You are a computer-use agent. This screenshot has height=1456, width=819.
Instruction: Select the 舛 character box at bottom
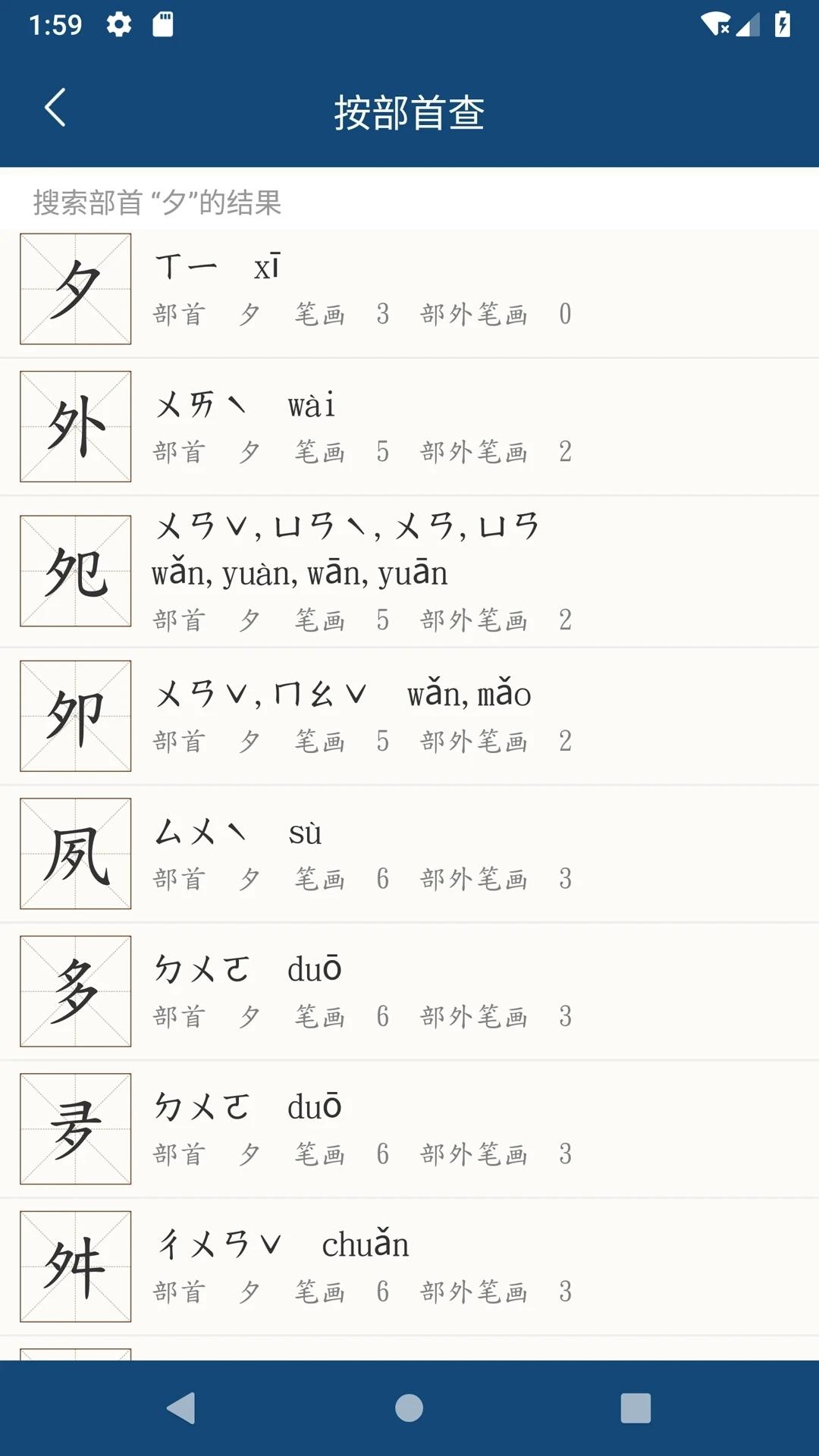point(75,1267)
